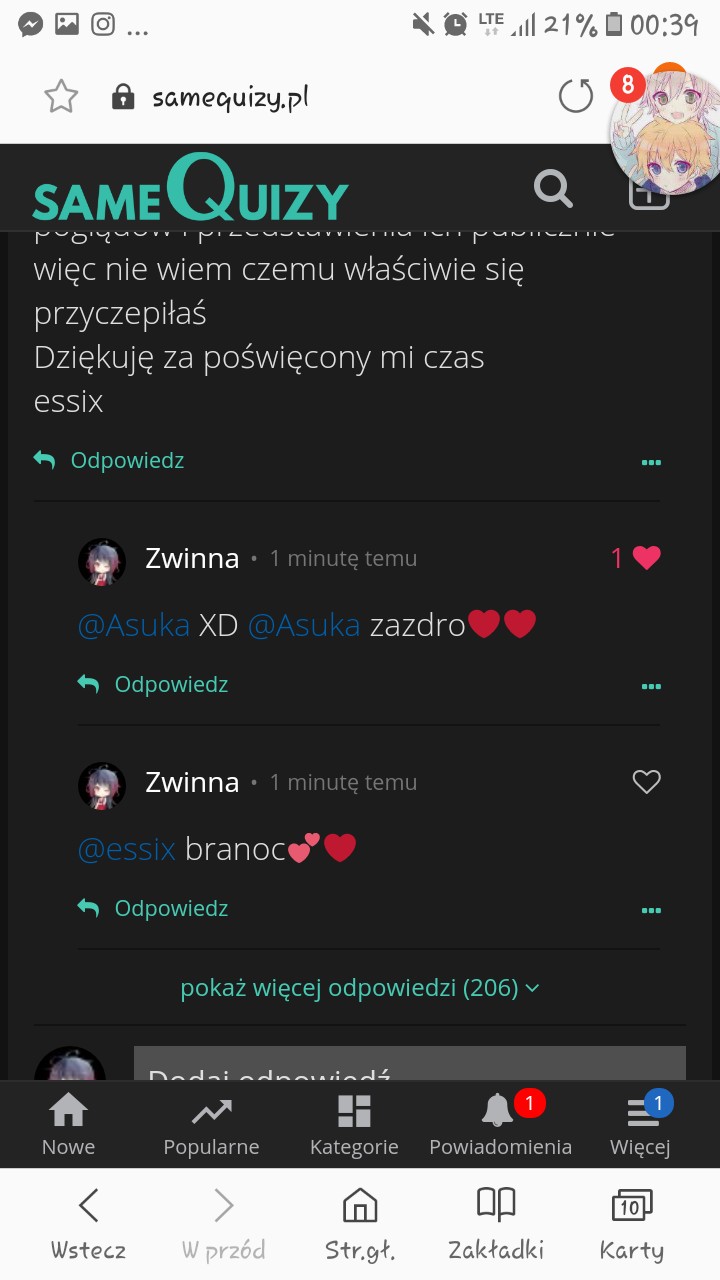View open Karty tabs

coord(631,1224)
